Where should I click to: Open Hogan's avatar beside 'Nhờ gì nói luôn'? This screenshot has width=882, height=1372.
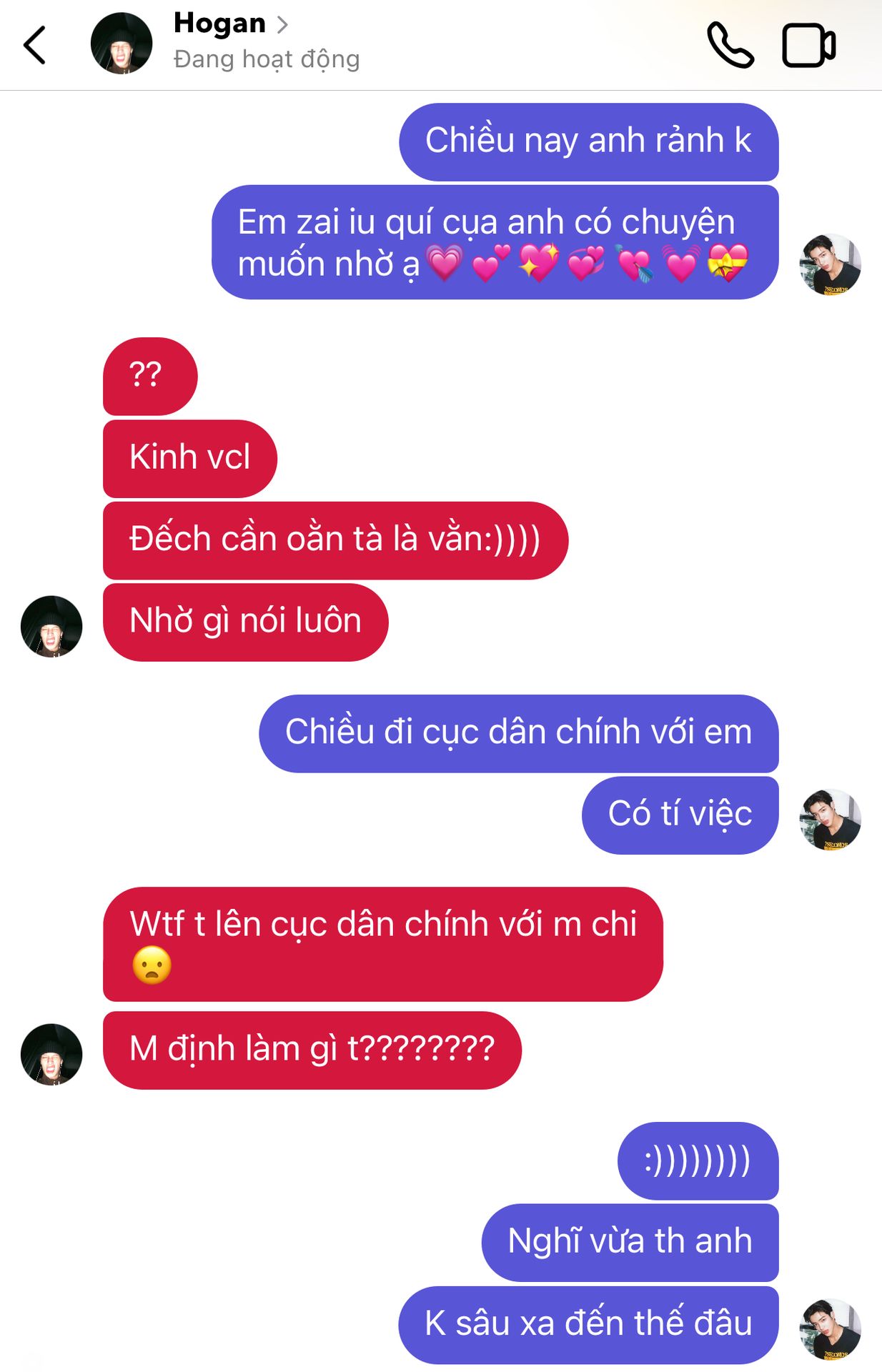(51, 626)
